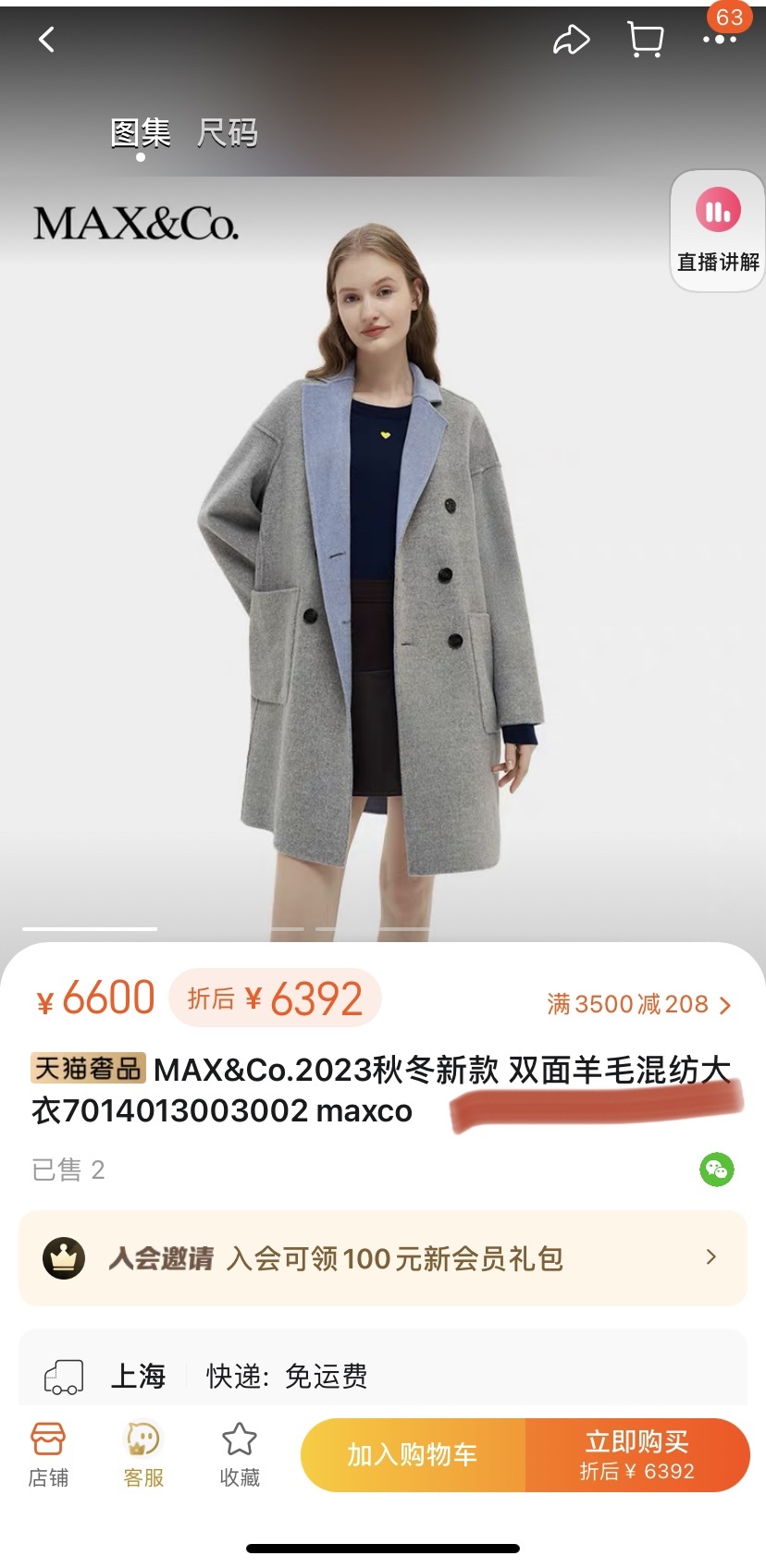Select the 图集 tab
The image size is (766, 1568).
tap(141, 133)
